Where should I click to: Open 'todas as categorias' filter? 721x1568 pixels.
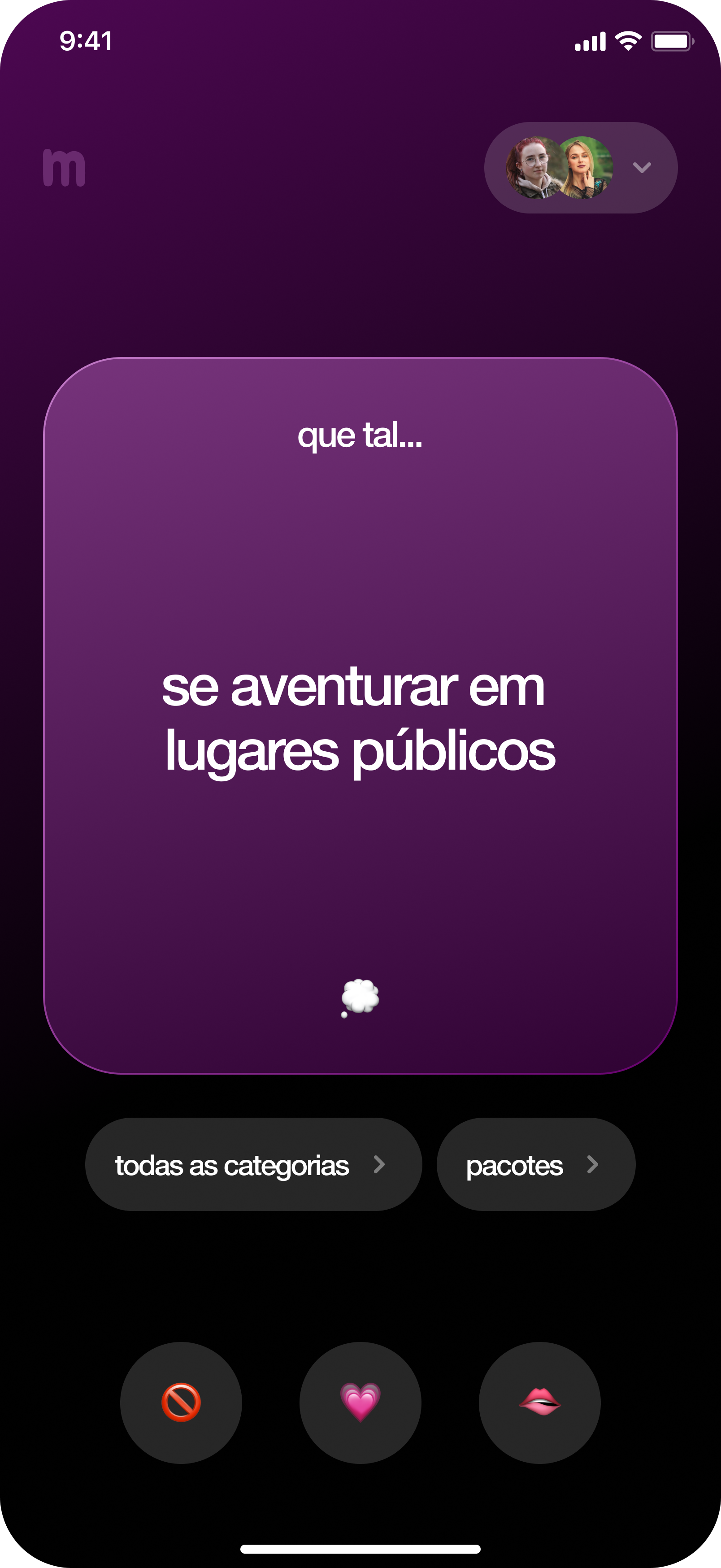253,1164
